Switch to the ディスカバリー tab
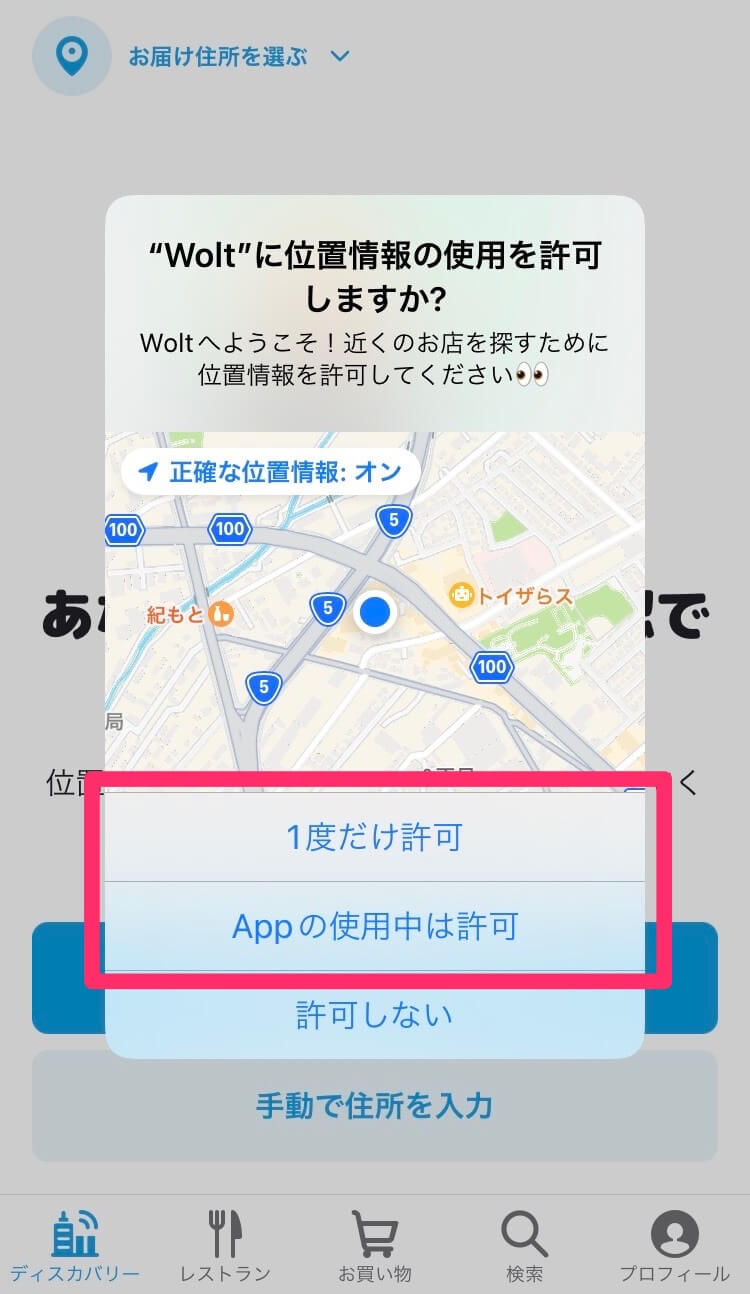 pyautogui.click(x=75, y=1246)
